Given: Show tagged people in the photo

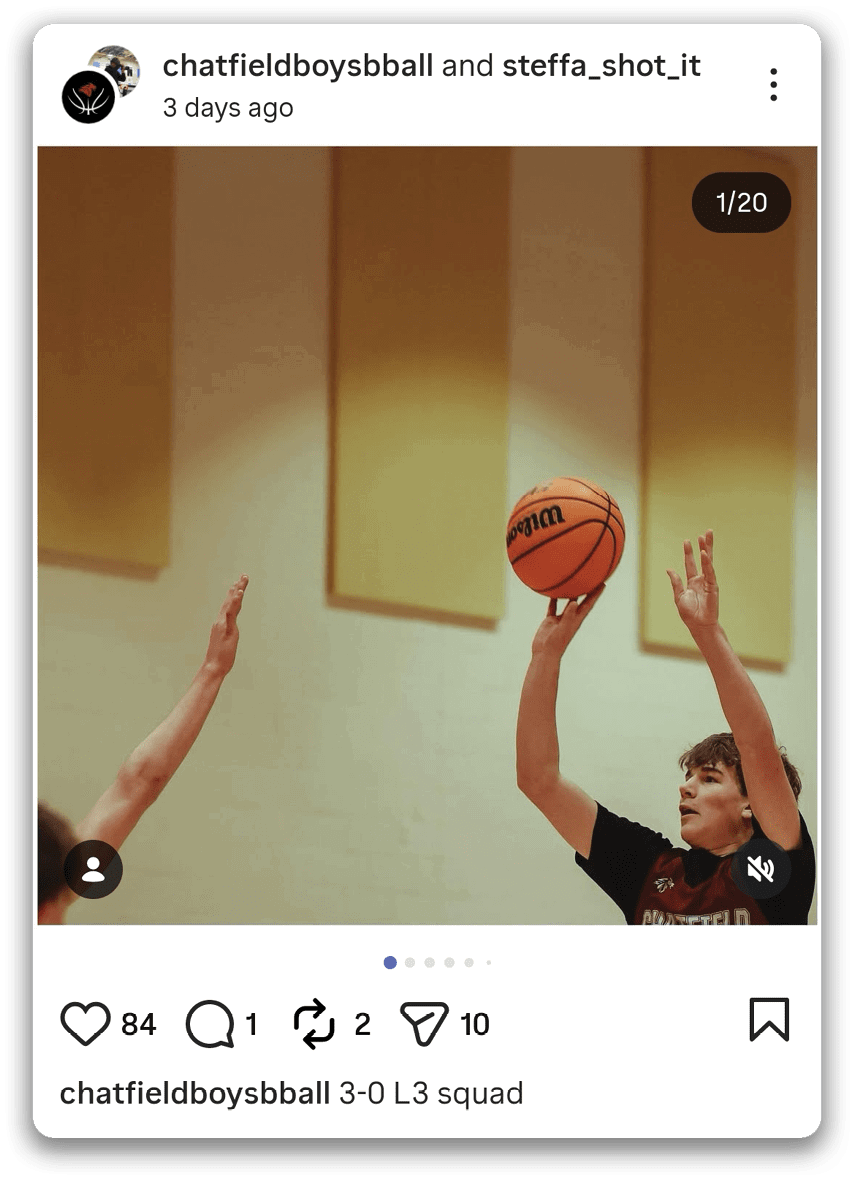Looking at the screenshot, I should click(94, 869).
